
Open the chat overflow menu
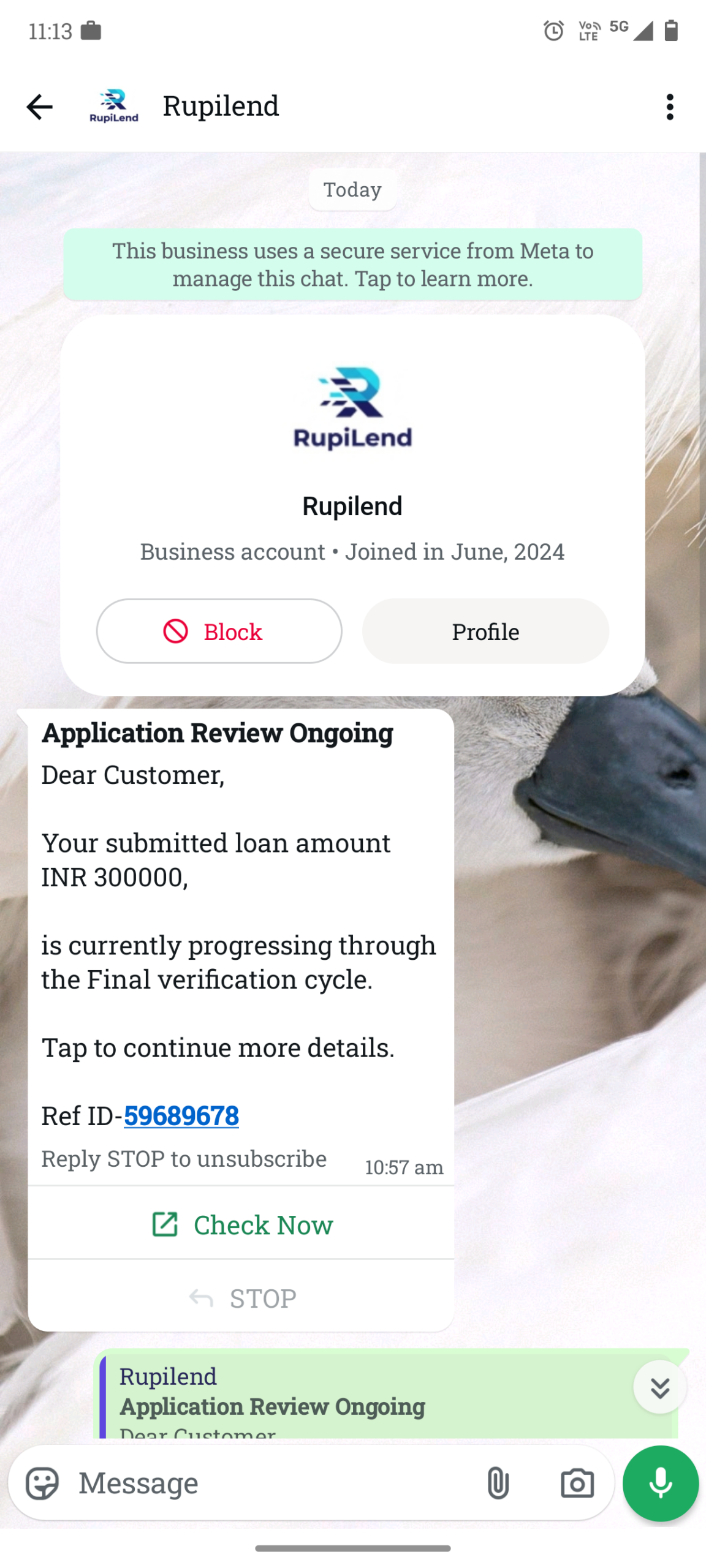point(669,107)
